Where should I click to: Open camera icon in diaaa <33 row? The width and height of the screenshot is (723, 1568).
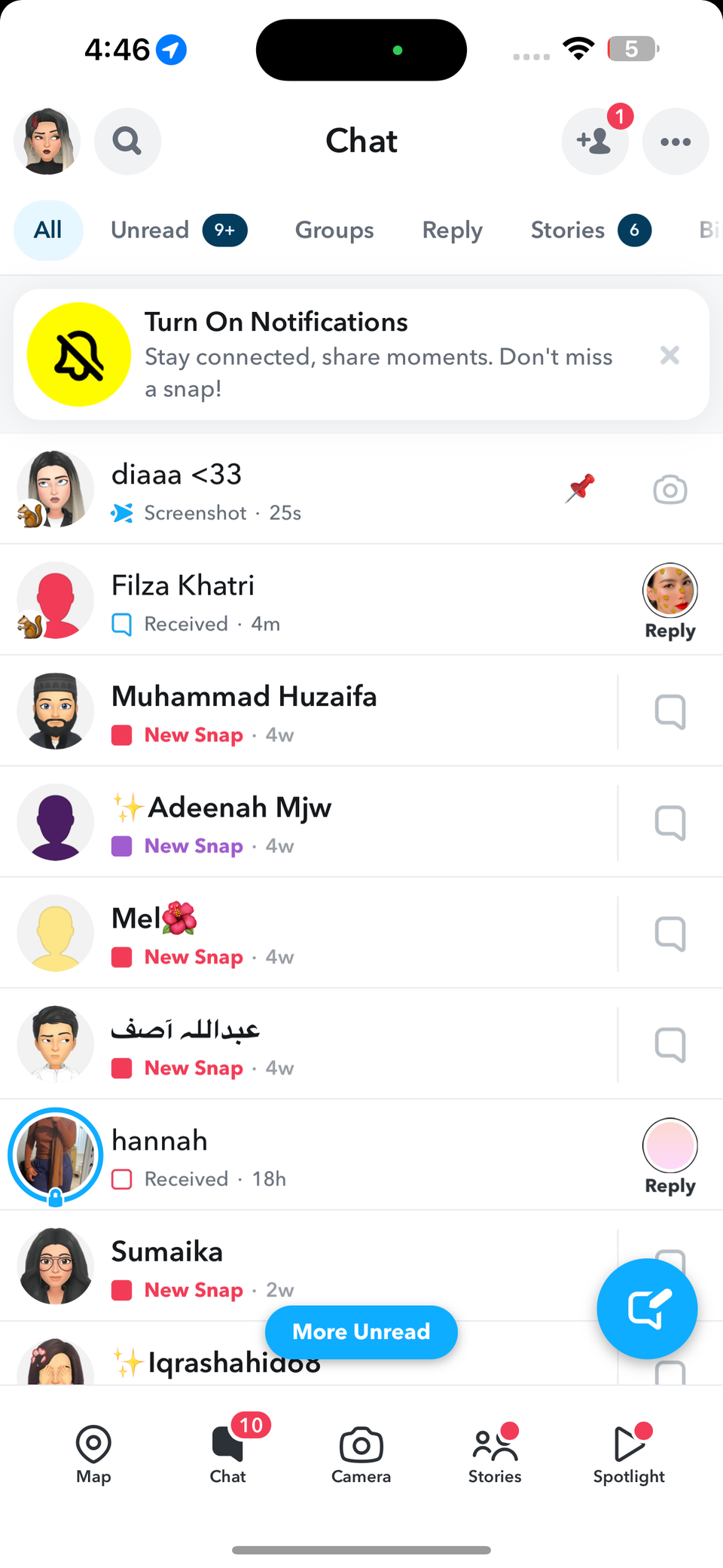click(x=670, y=490)
